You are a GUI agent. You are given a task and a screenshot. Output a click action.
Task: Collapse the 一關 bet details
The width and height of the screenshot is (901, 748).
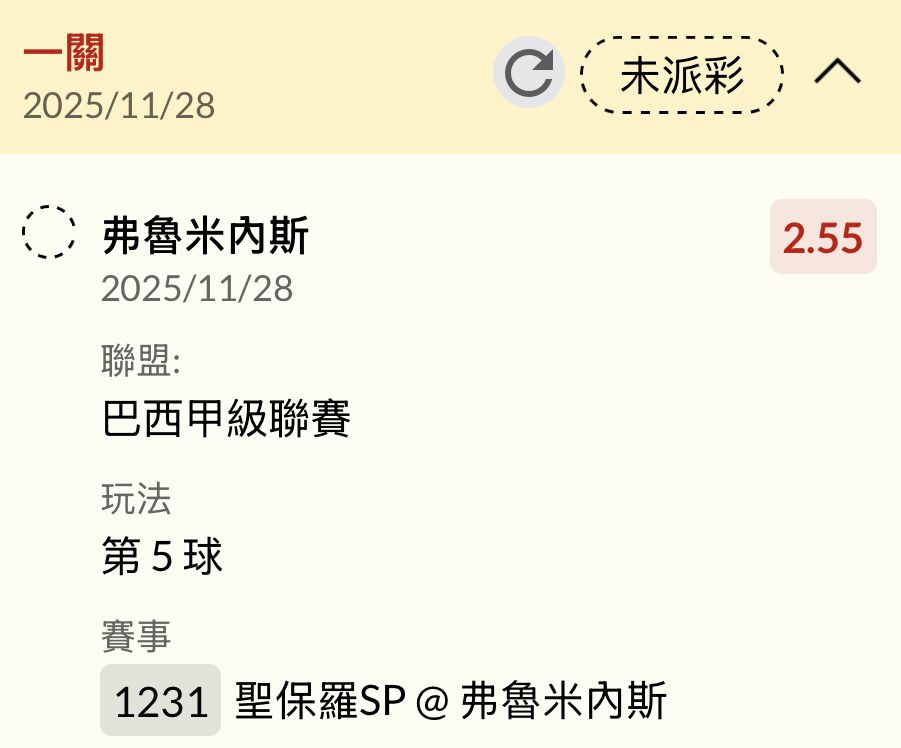pos(837,73)
